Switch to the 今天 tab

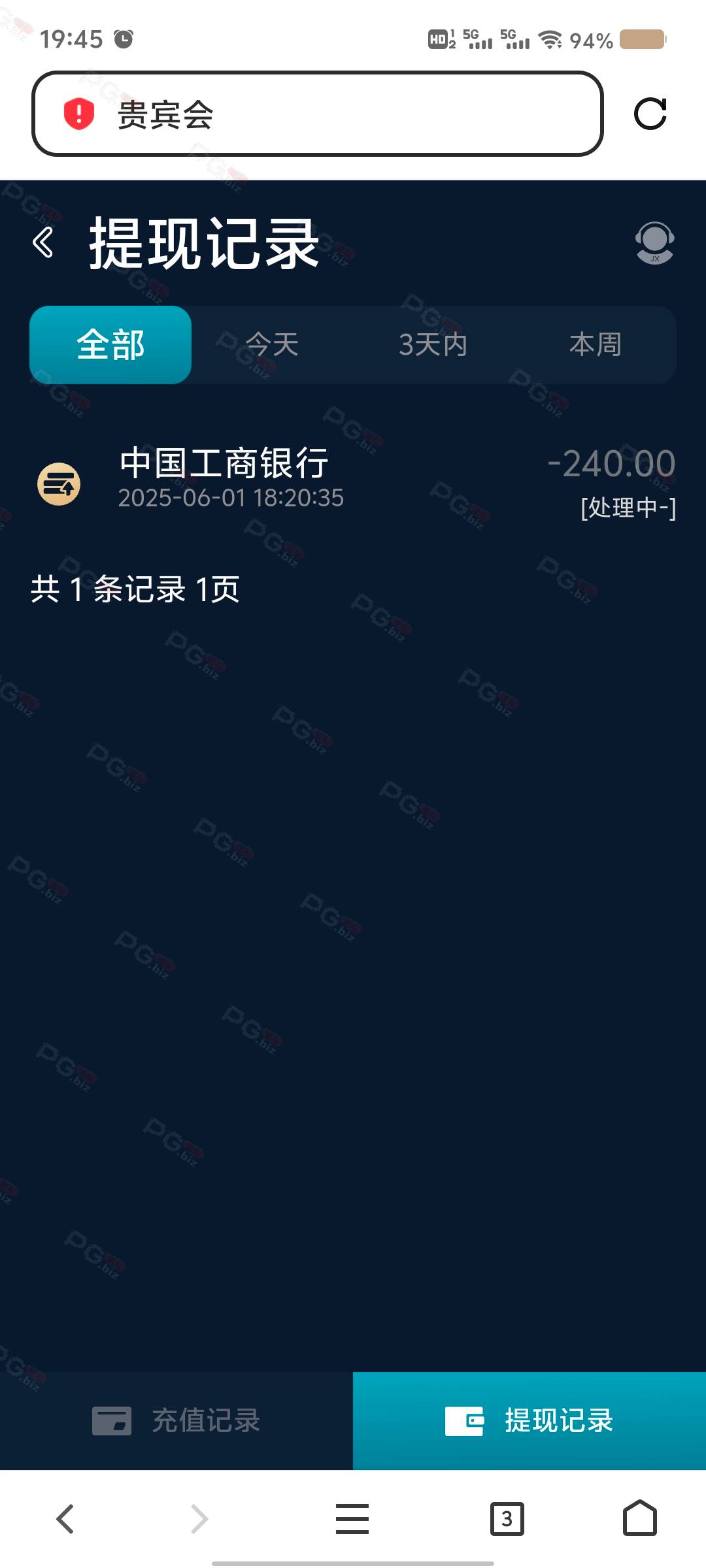click(x=272, y=344)
